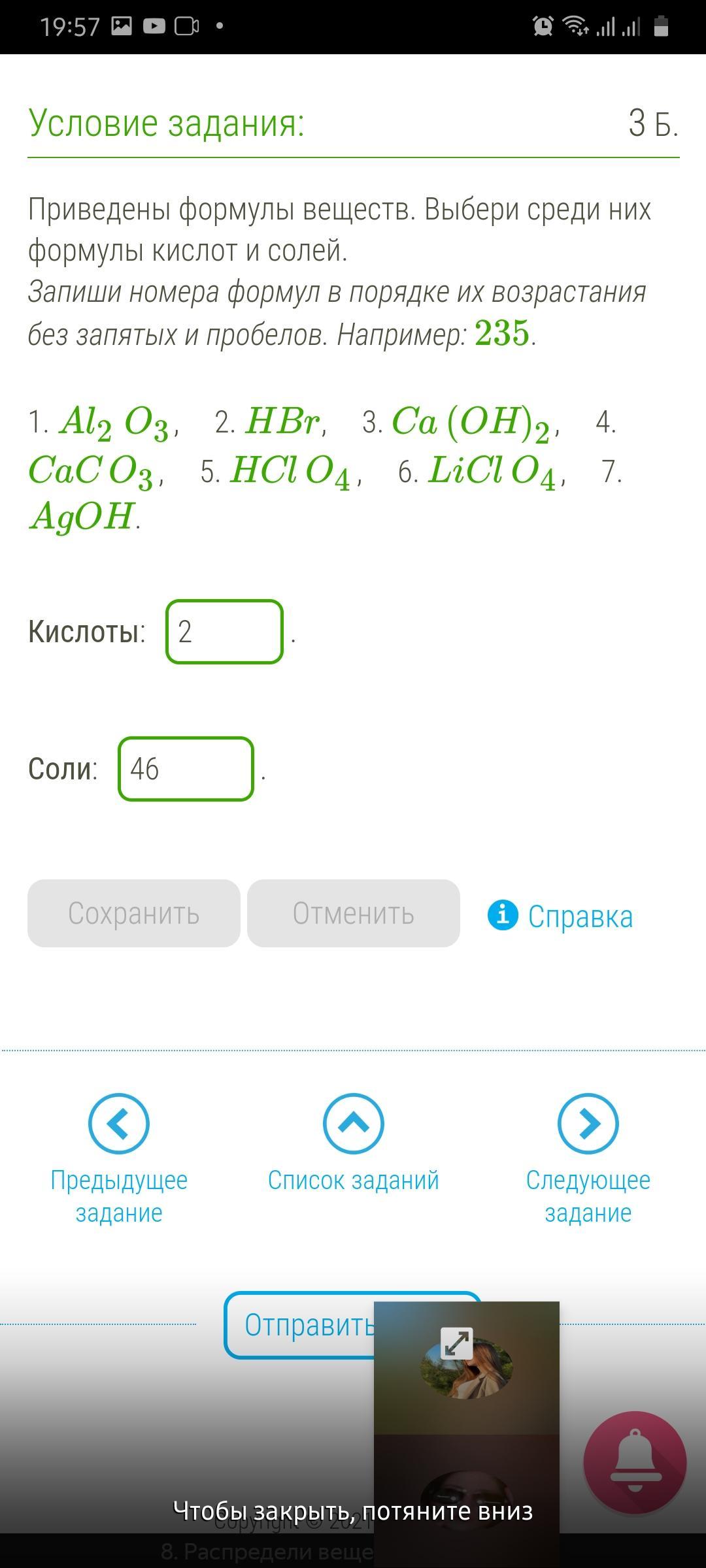
Task: Open the Справка help link
Action: (561, 916)
